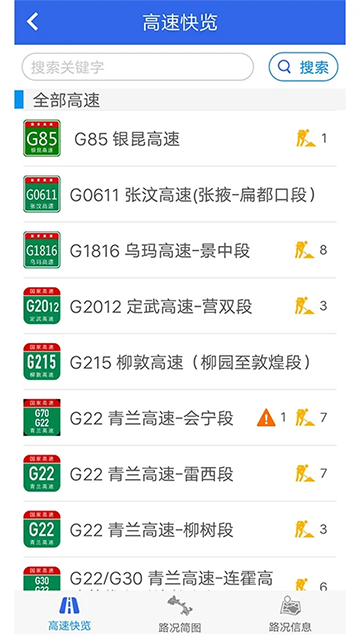Tap the 搜索 search button
The width and height of the screenshot is (360, 640).
pyautogui.click(x=303, y=67)
